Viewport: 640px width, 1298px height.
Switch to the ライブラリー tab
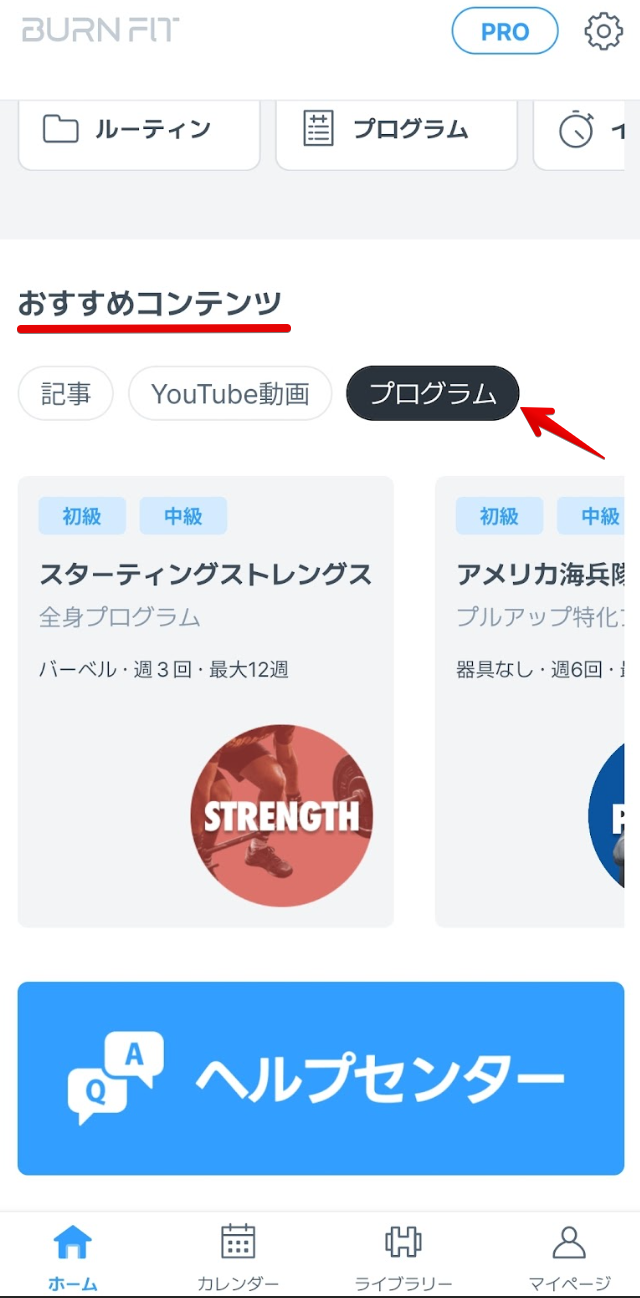tap(404, 1256)
